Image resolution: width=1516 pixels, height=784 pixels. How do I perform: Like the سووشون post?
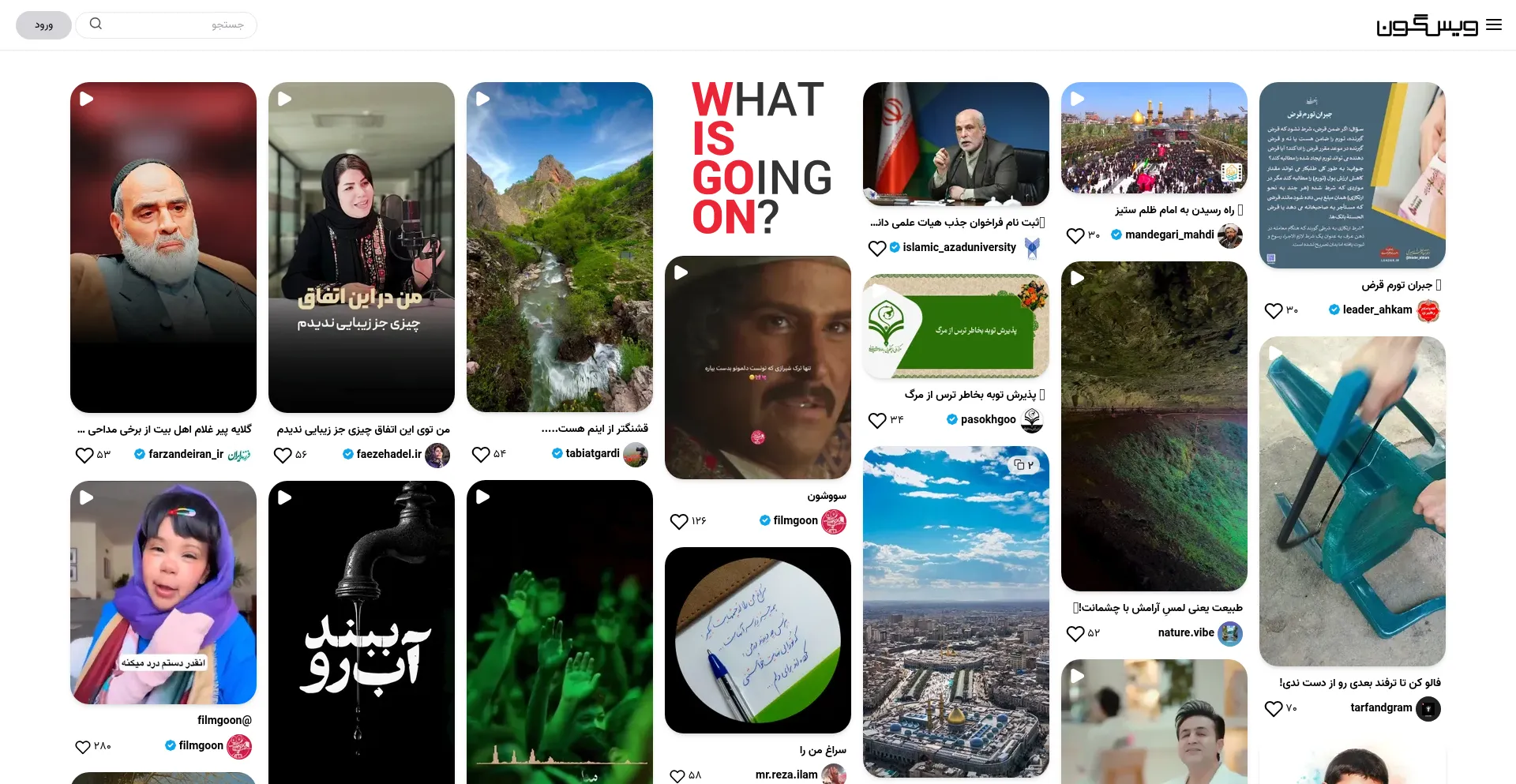pos(679,522)
